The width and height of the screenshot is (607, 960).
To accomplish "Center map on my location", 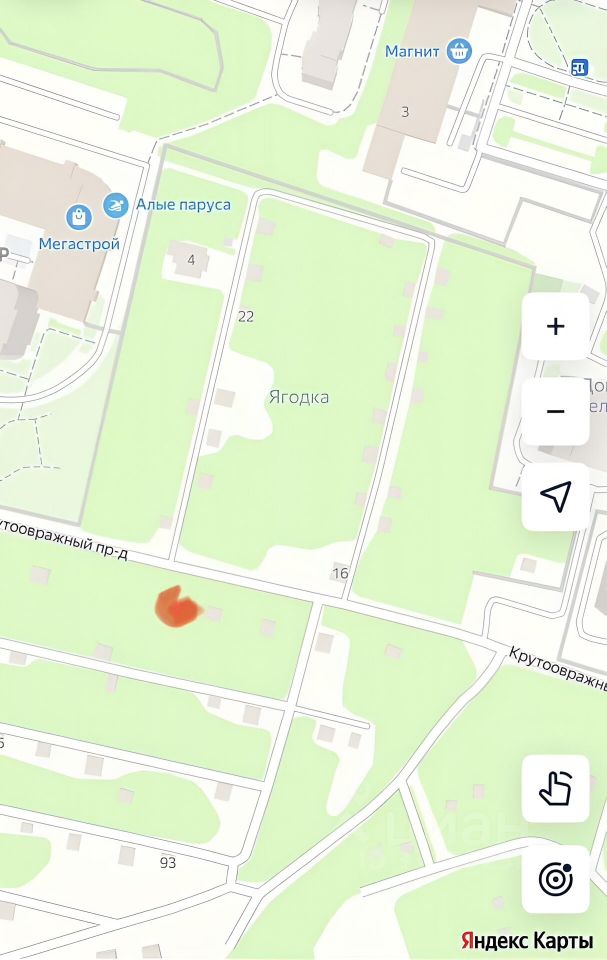I will point(555,496).
